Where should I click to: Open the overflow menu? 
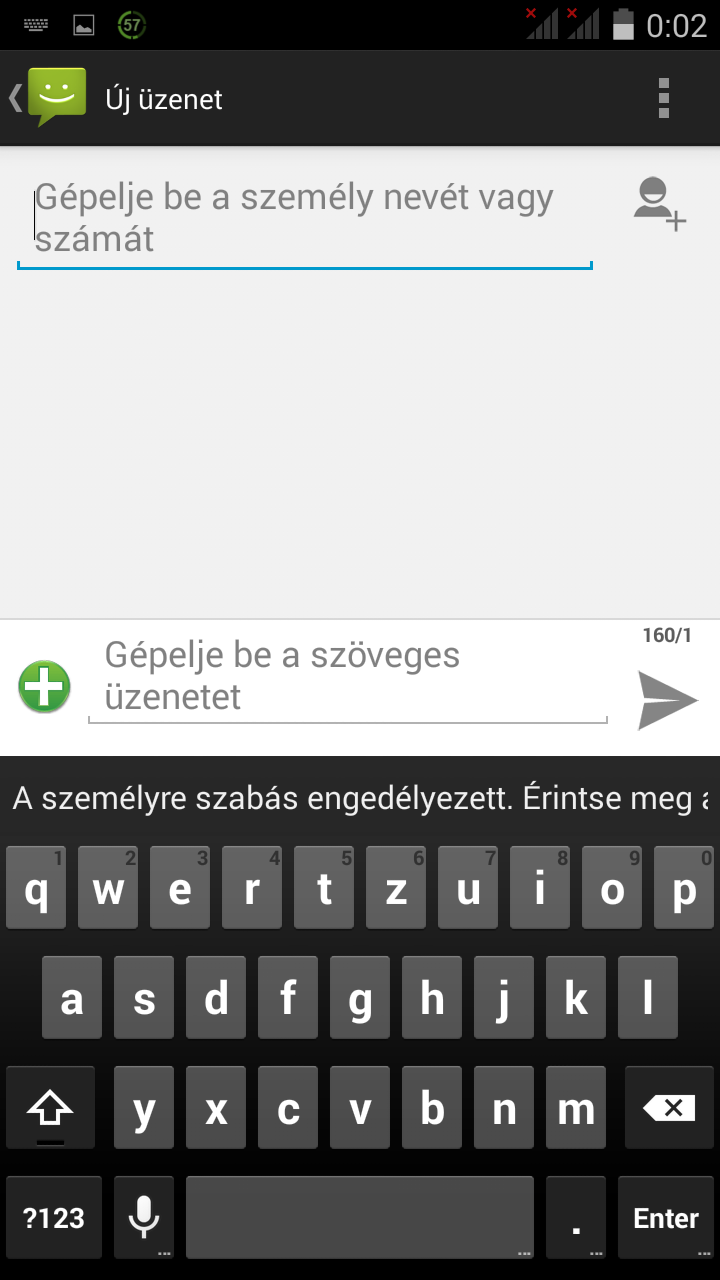(x=664, y=99)
